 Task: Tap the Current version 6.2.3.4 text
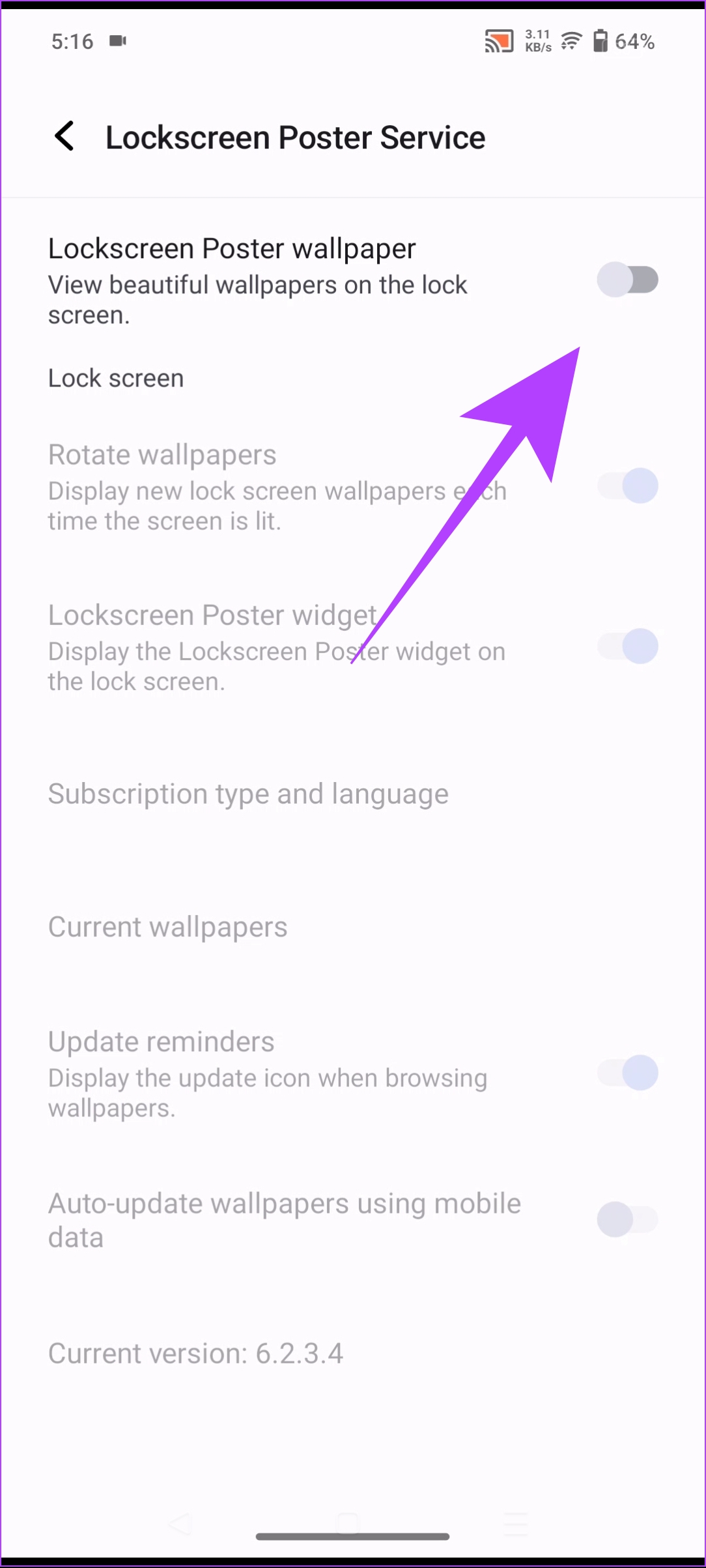coord(195,1352)
